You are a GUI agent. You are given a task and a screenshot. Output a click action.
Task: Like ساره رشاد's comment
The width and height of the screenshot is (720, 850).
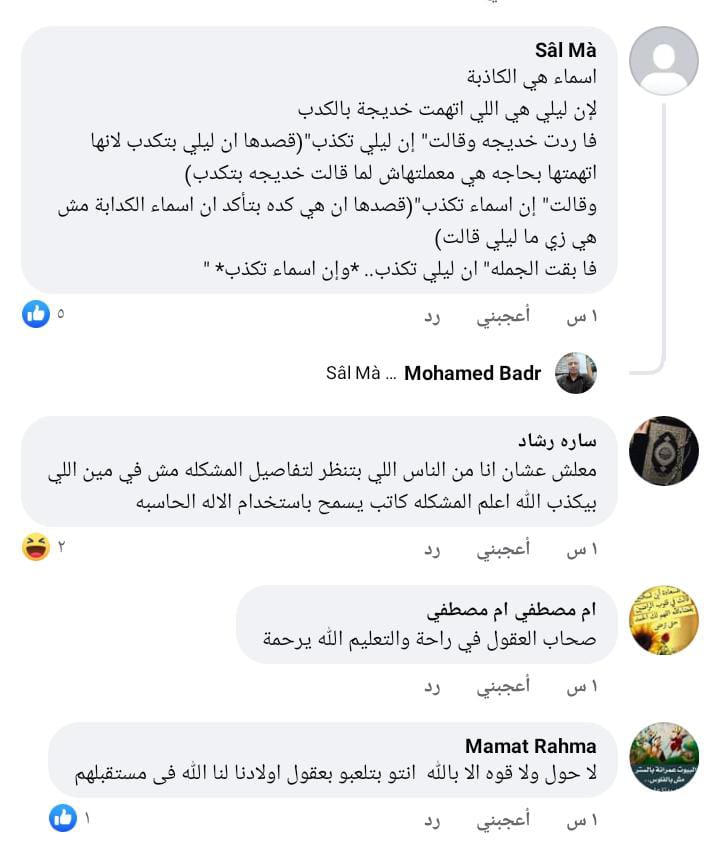pyautogui.click(x=503, y=549)
